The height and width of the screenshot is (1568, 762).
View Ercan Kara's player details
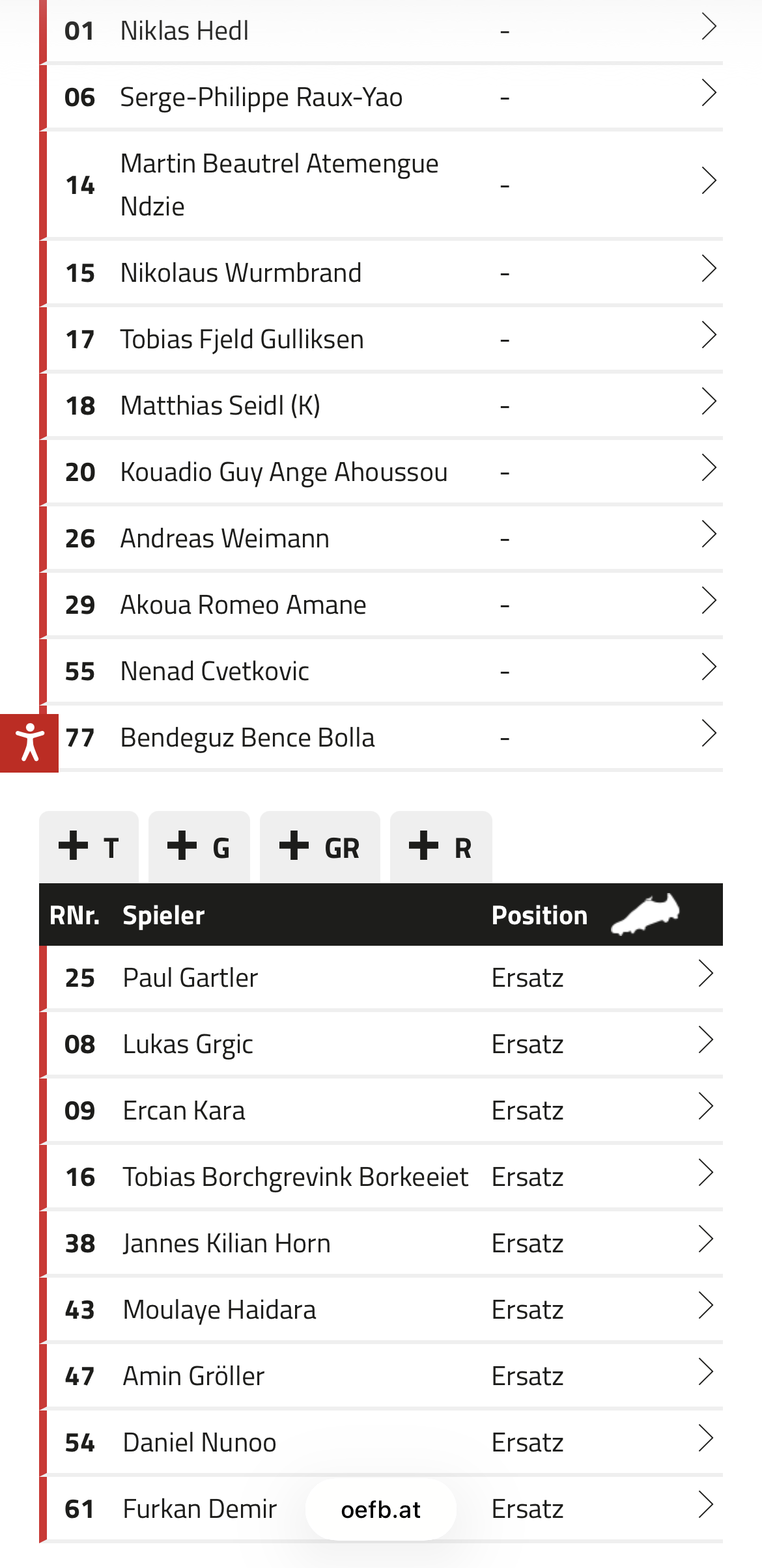(381, 1110)
